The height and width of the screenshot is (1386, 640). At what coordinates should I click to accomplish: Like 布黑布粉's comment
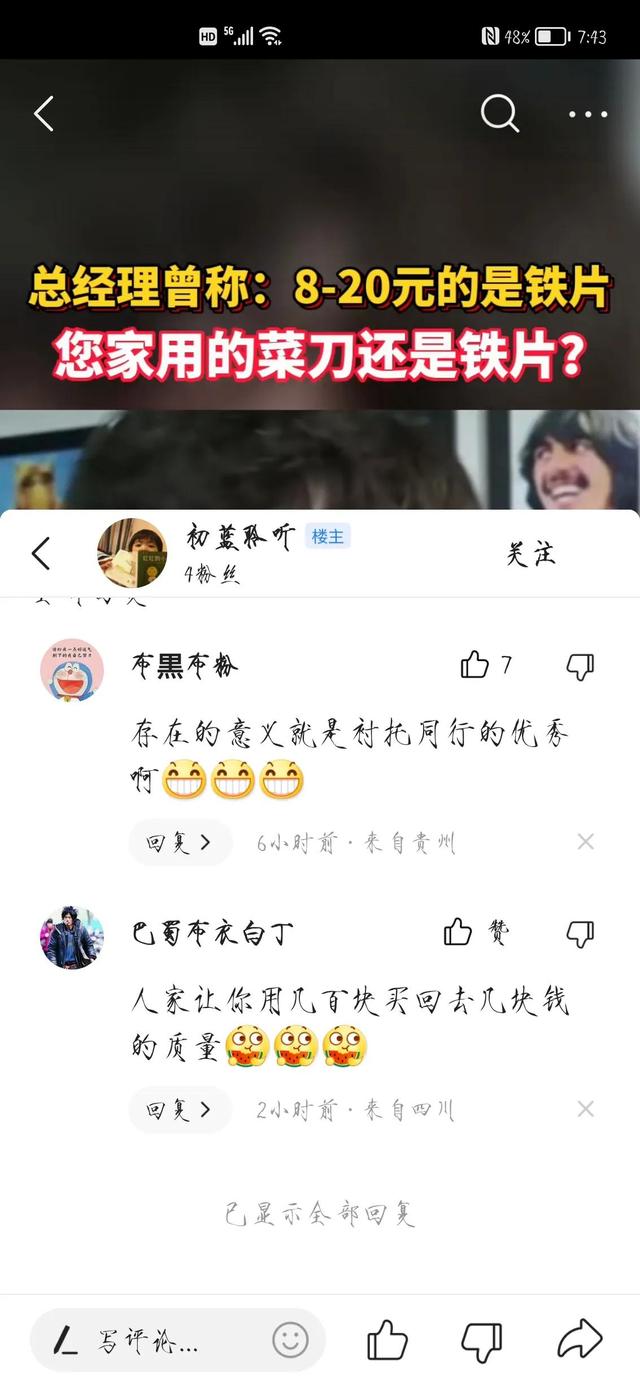click(475, 665)
